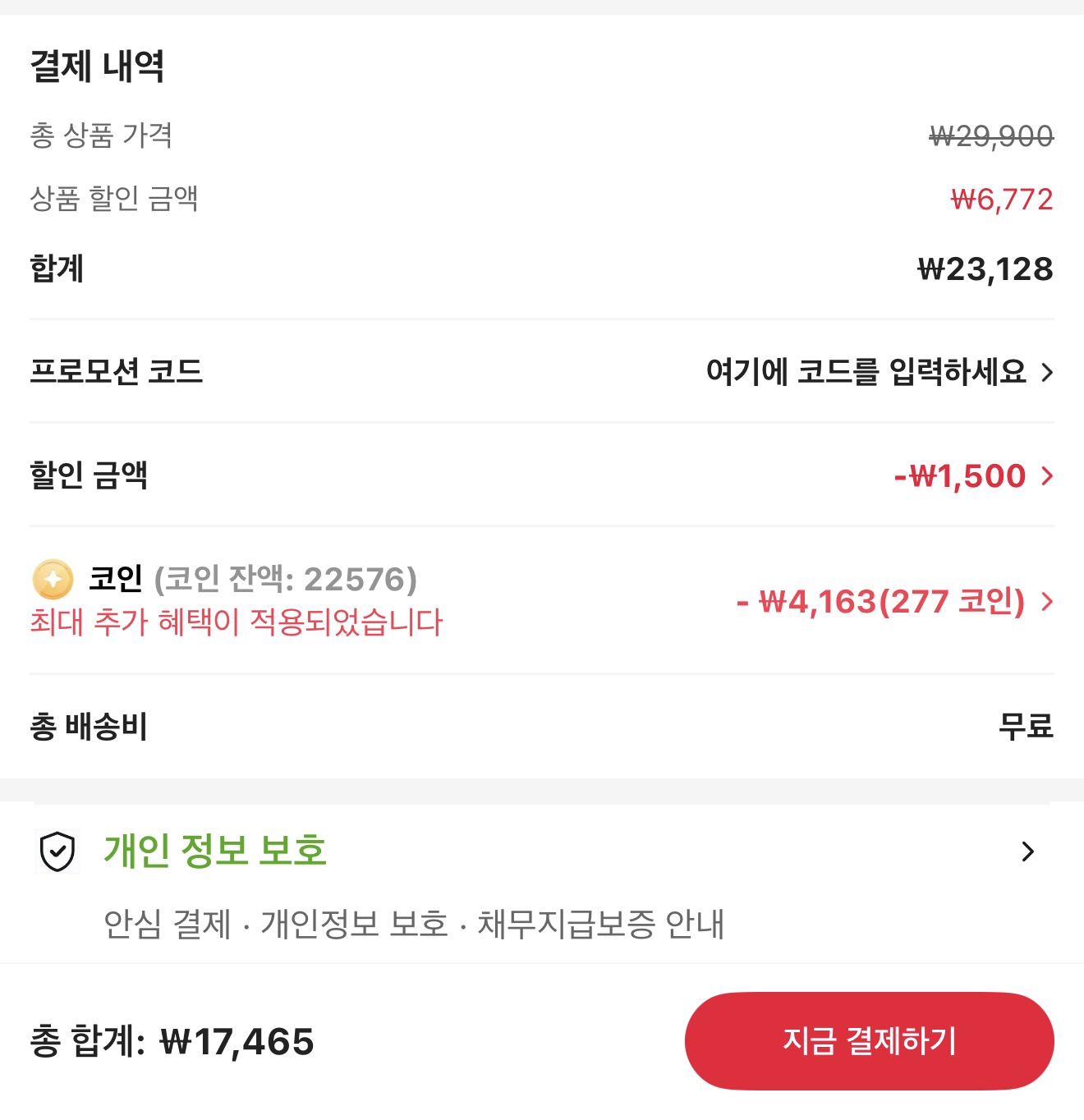Expand the privacy protection details arrow
Image resolution: width=1084 pixels, height=1120 pixels.
pyautogui.click(x=1028, y=852)
